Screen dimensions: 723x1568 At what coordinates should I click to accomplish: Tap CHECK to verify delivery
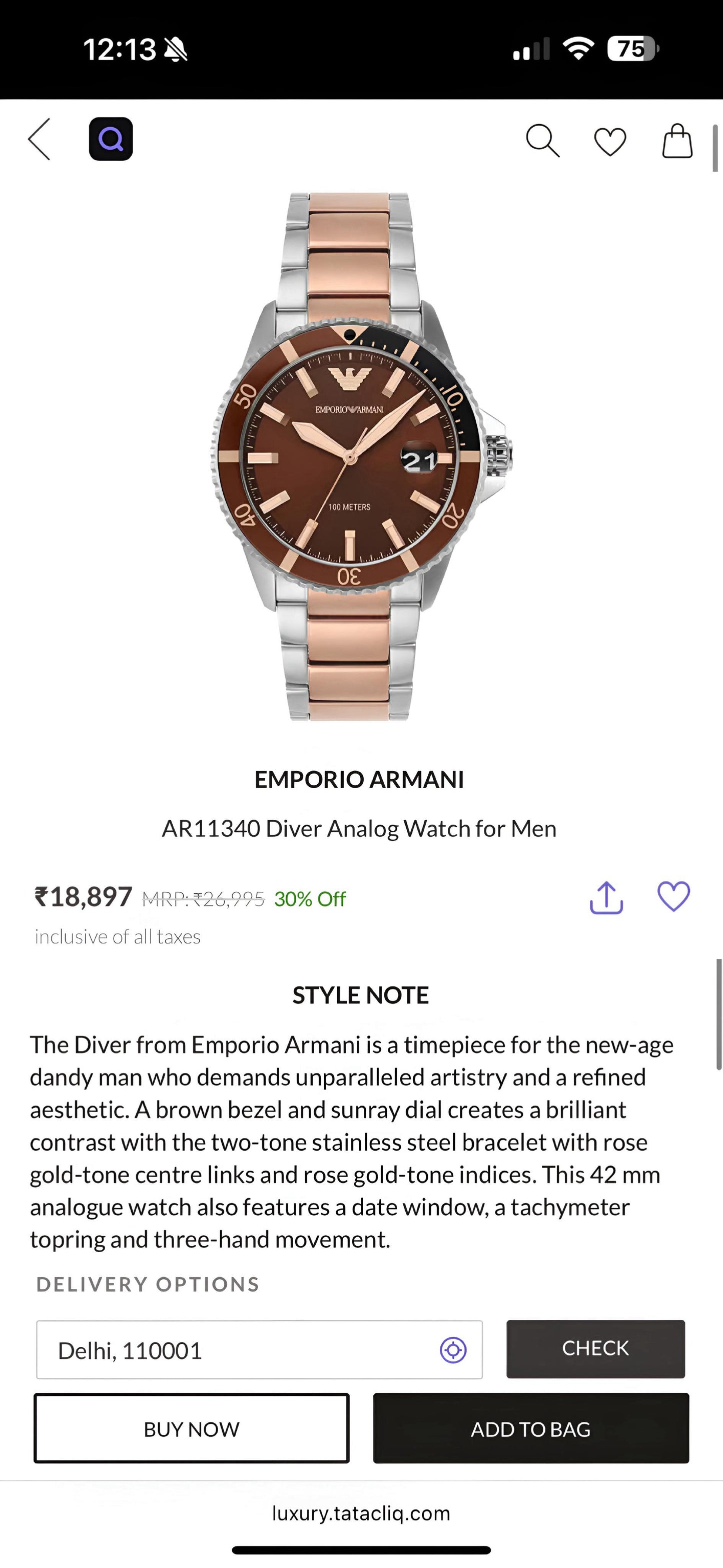(x=595, y=1348)
